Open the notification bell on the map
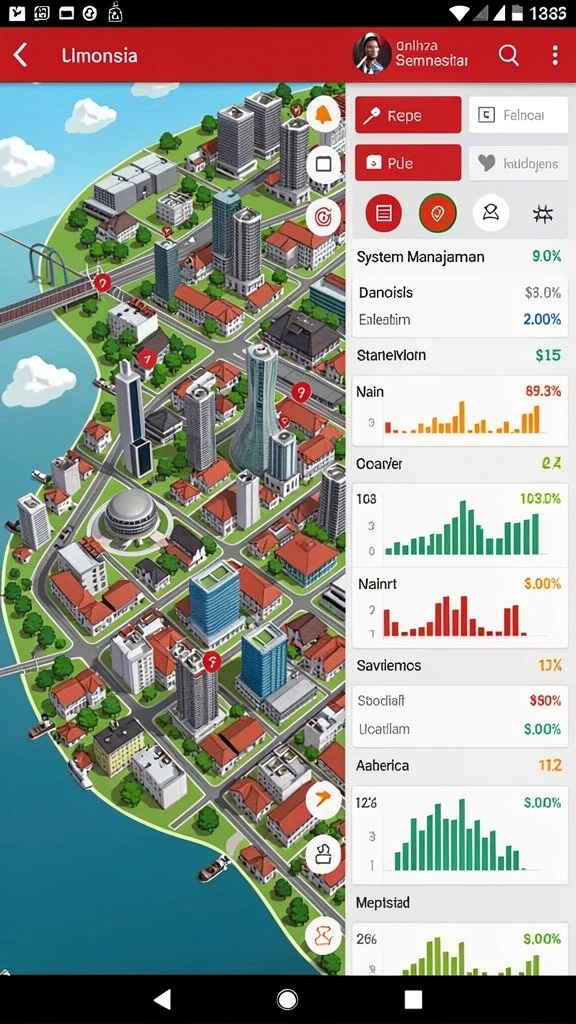The height and width of the screenshot is (1024, 576). pos(323,115)
